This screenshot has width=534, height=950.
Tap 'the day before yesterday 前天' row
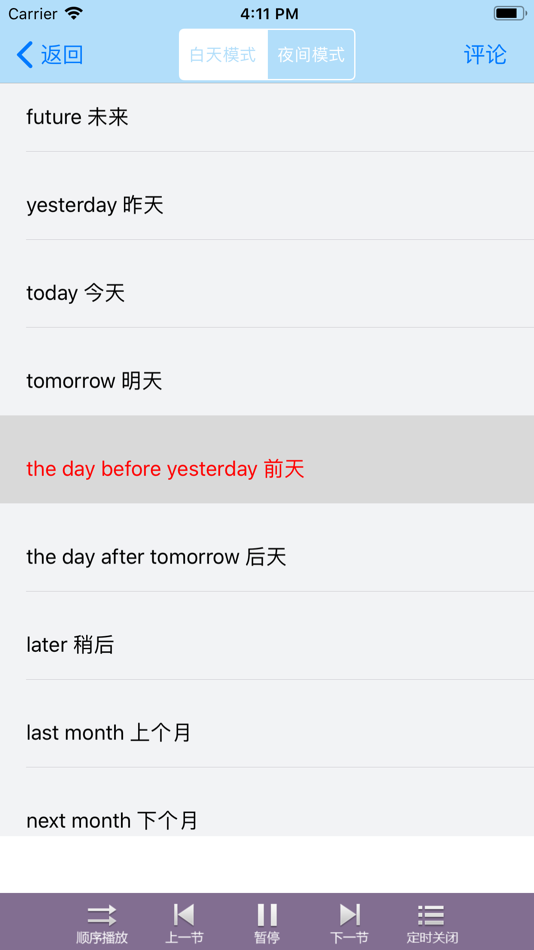(x=267, y=459)
